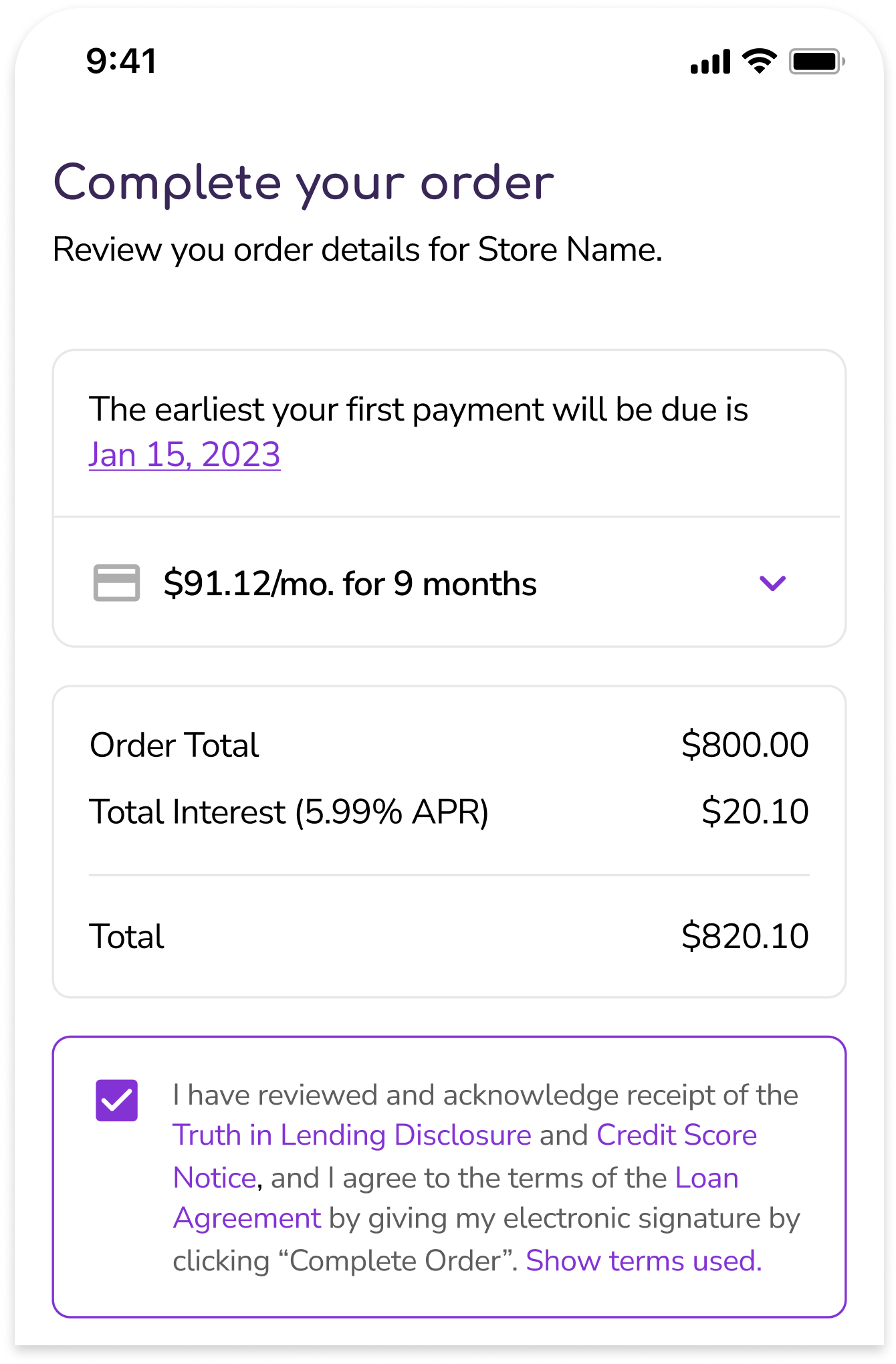Viewport: 896px width, 1364px height.
Task: Open the Truth in Lending Disclosure
Action: (x=352, y=1135)
